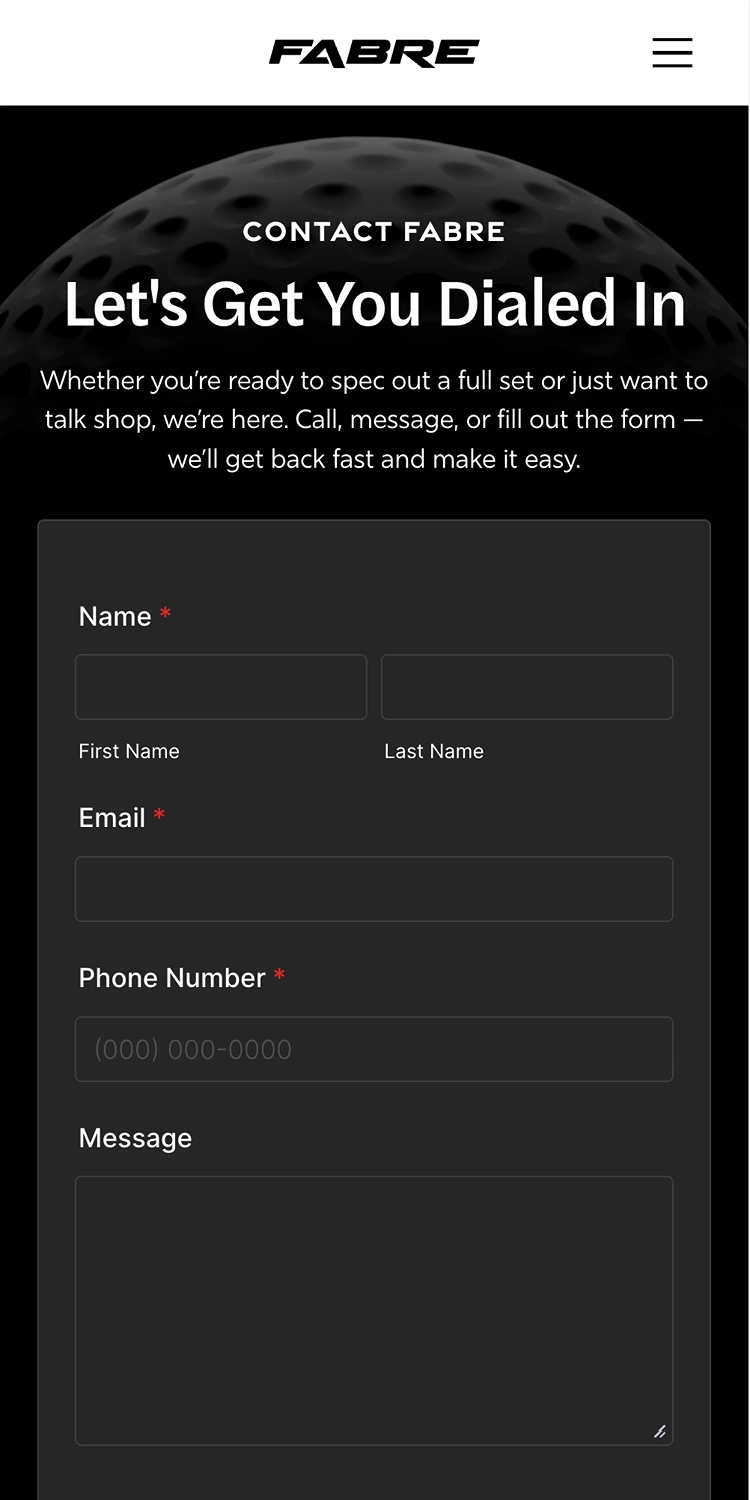Focus the First Name field
This screenshot has height=1500, width=750.
point(221,687)
